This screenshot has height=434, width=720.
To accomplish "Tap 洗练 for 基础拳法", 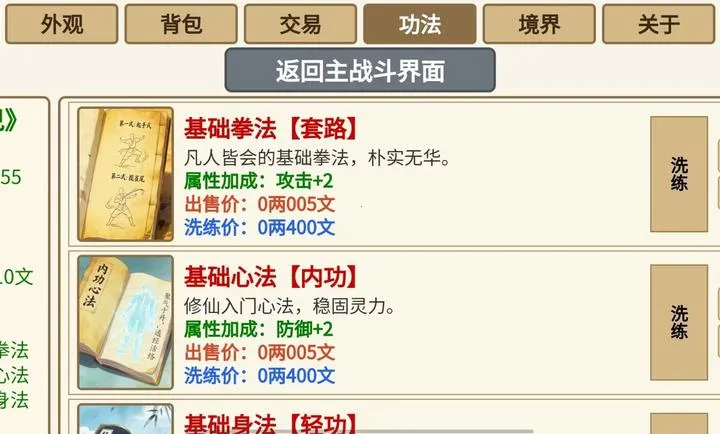I will point(679,173).
